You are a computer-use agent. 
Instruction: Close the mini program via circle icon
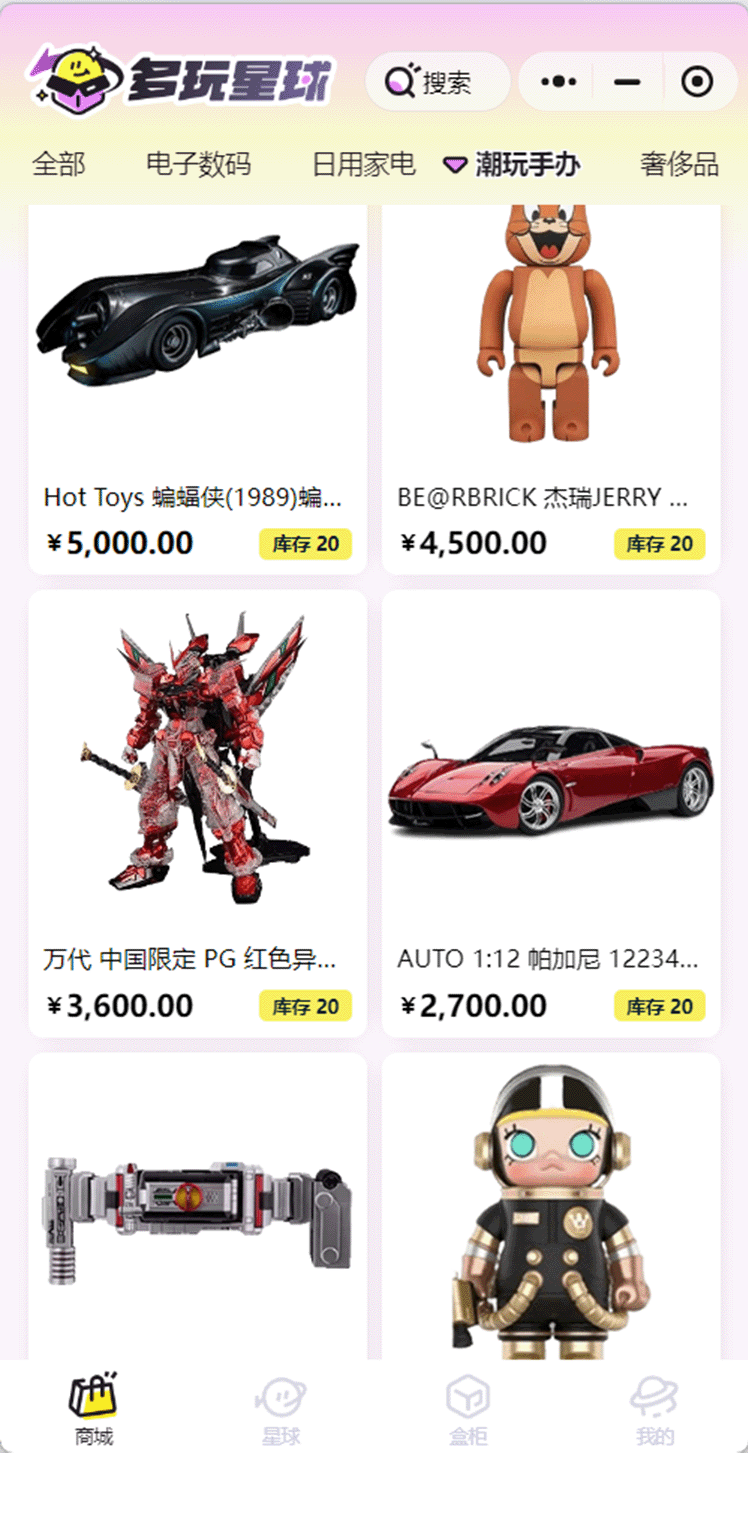696,81
